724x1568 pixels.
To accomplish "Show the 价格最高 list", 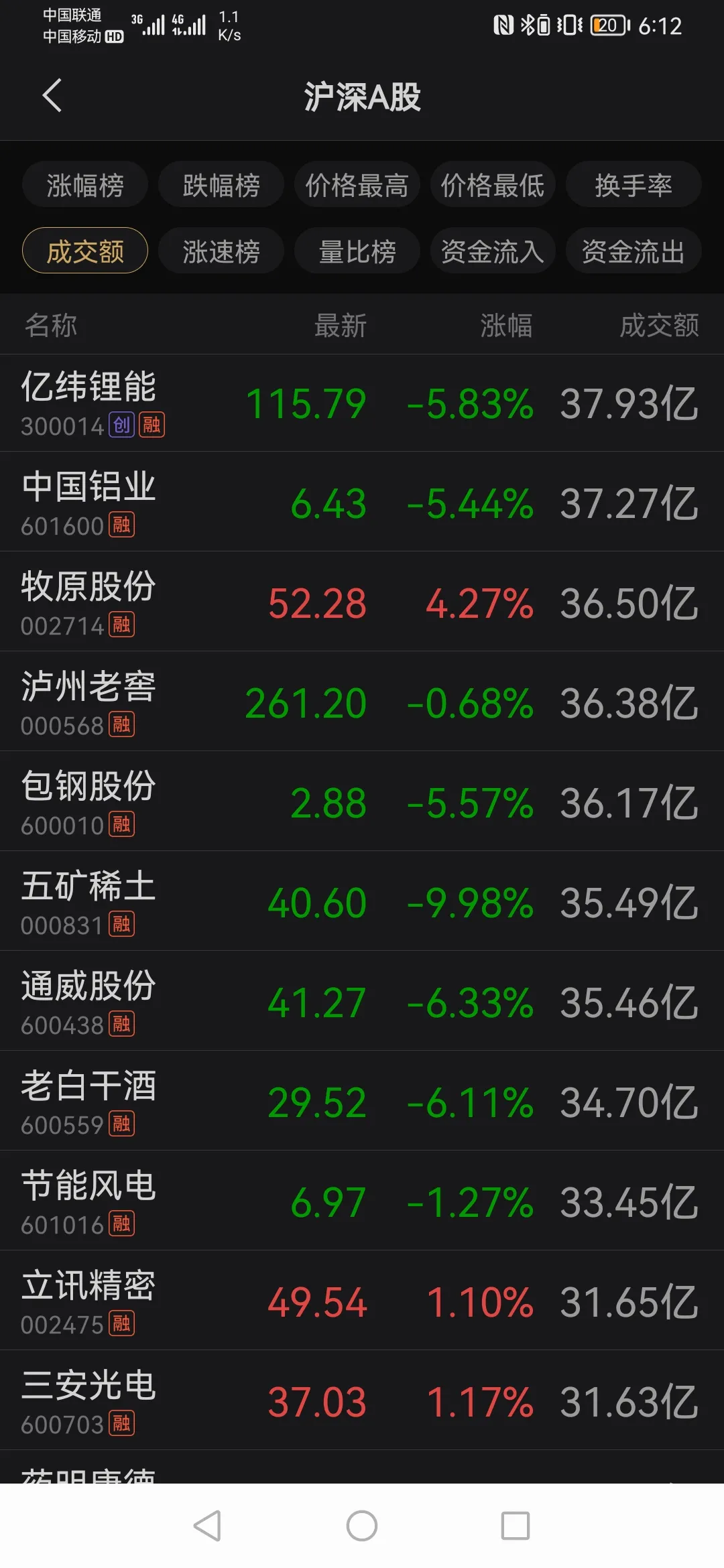I will (x=357, y=185).
